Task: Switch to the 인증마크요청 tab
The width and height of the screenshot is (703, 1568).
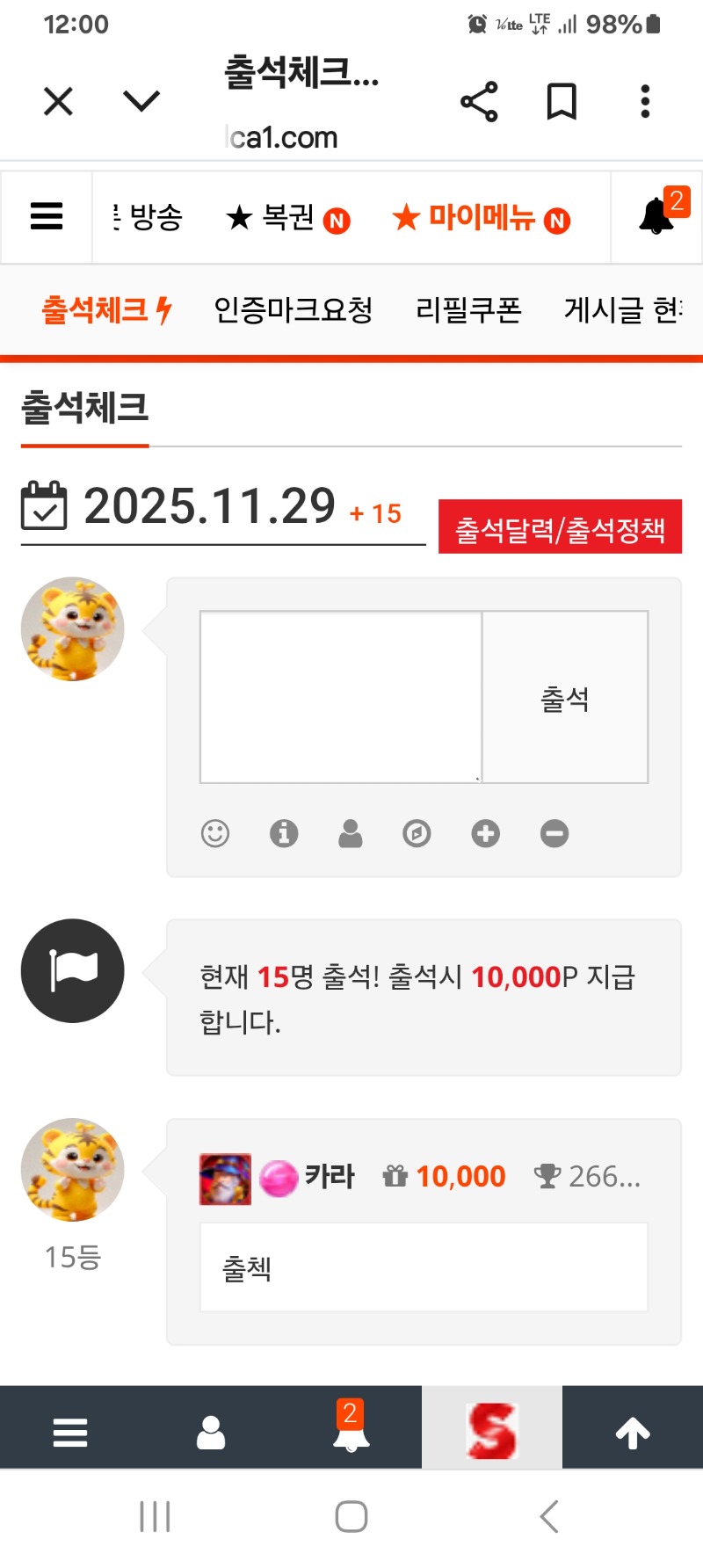Action: (x=294, y=310)
